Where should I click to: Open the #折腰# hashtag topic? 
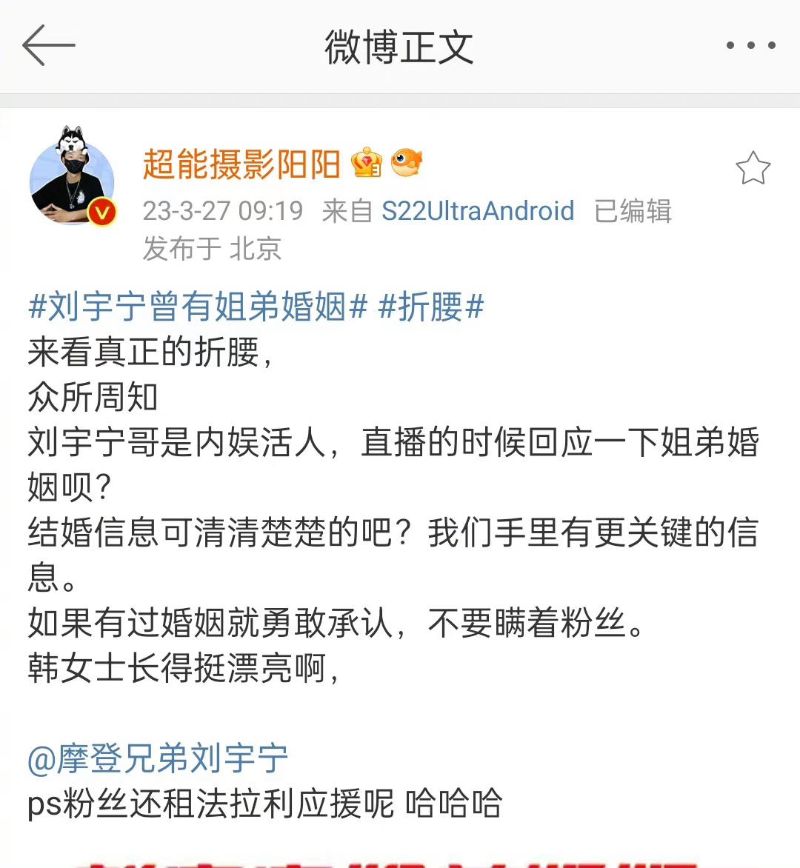pyautogui.click(x=432, y=307)
